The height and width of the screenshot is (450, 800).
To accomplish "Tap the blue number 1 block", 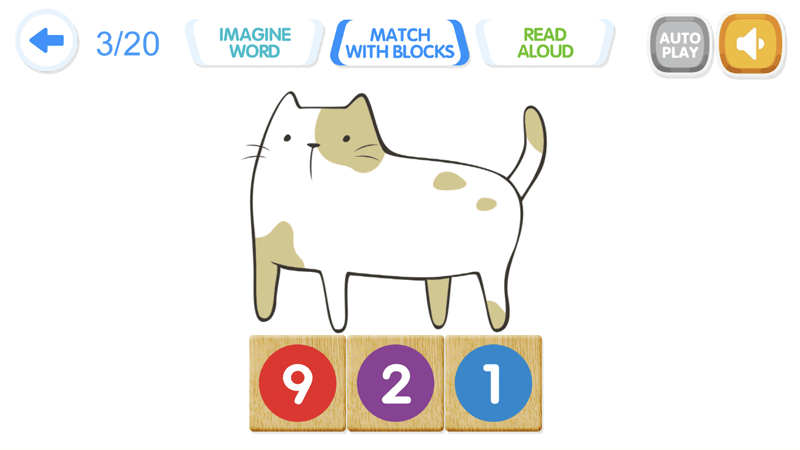I will point(493,383).
